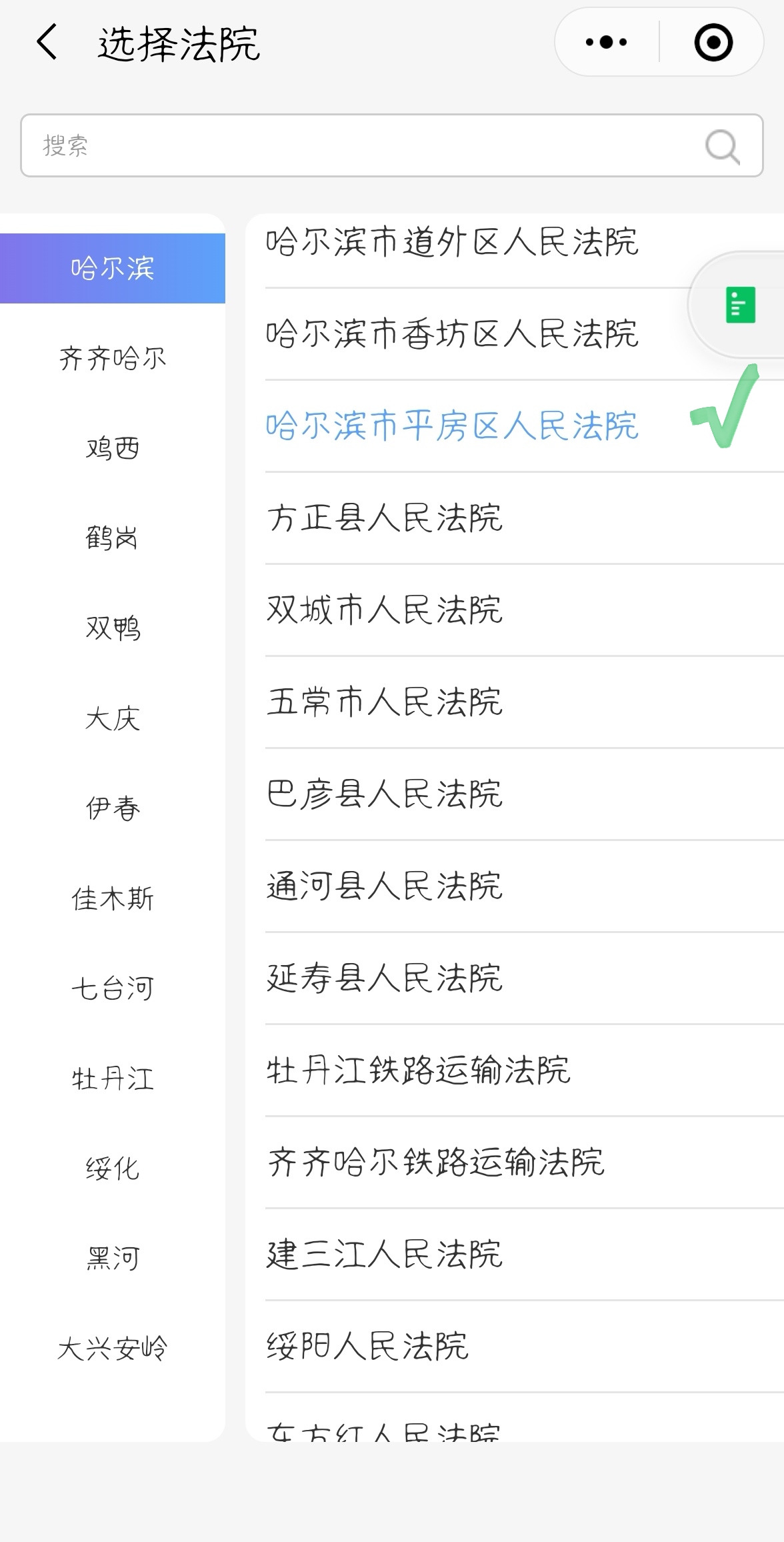The height and width of the screenshot is (1542, 784).
Task: Open the green floating document button
Action: [740, 305]
